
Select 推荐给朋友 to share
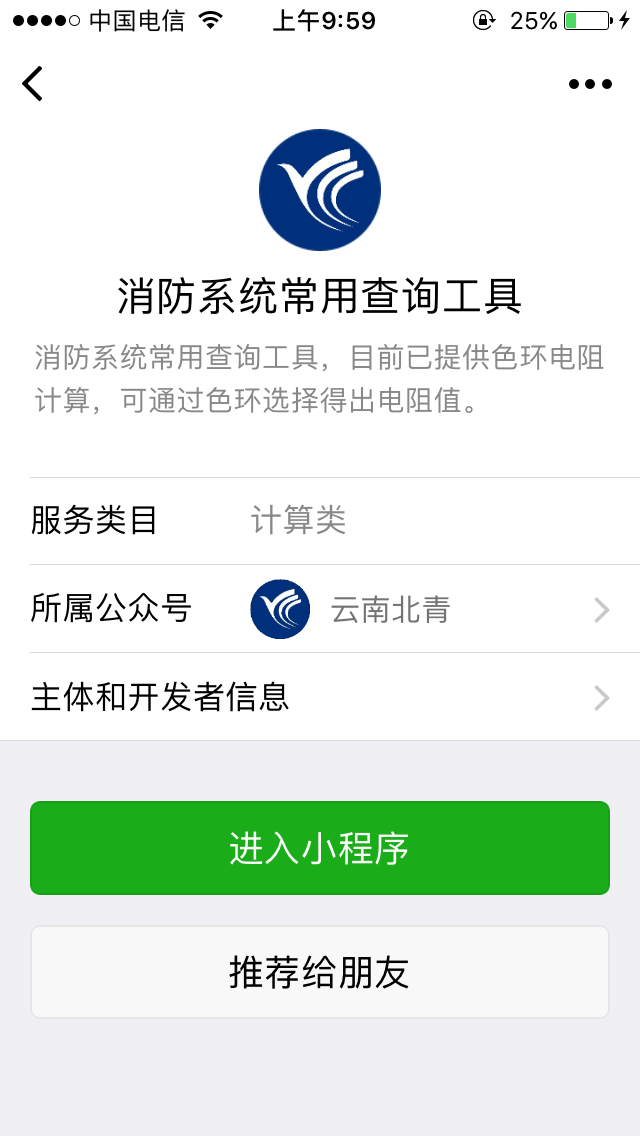[x=320, y=972]
